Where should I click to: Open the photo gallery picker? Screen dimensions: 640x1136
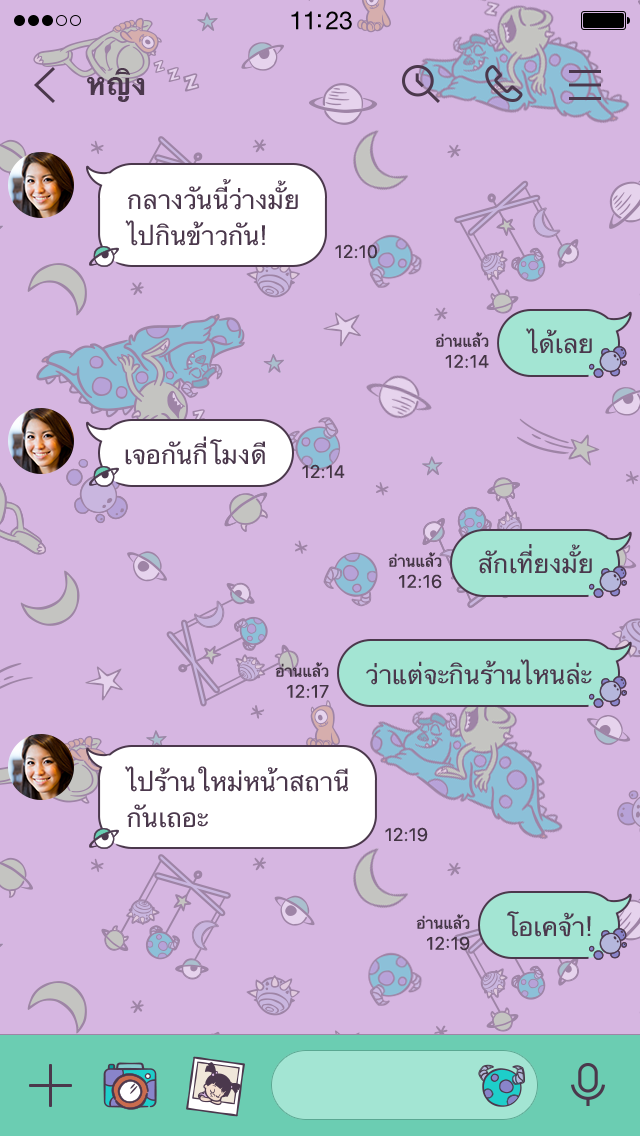[215, 1085]
